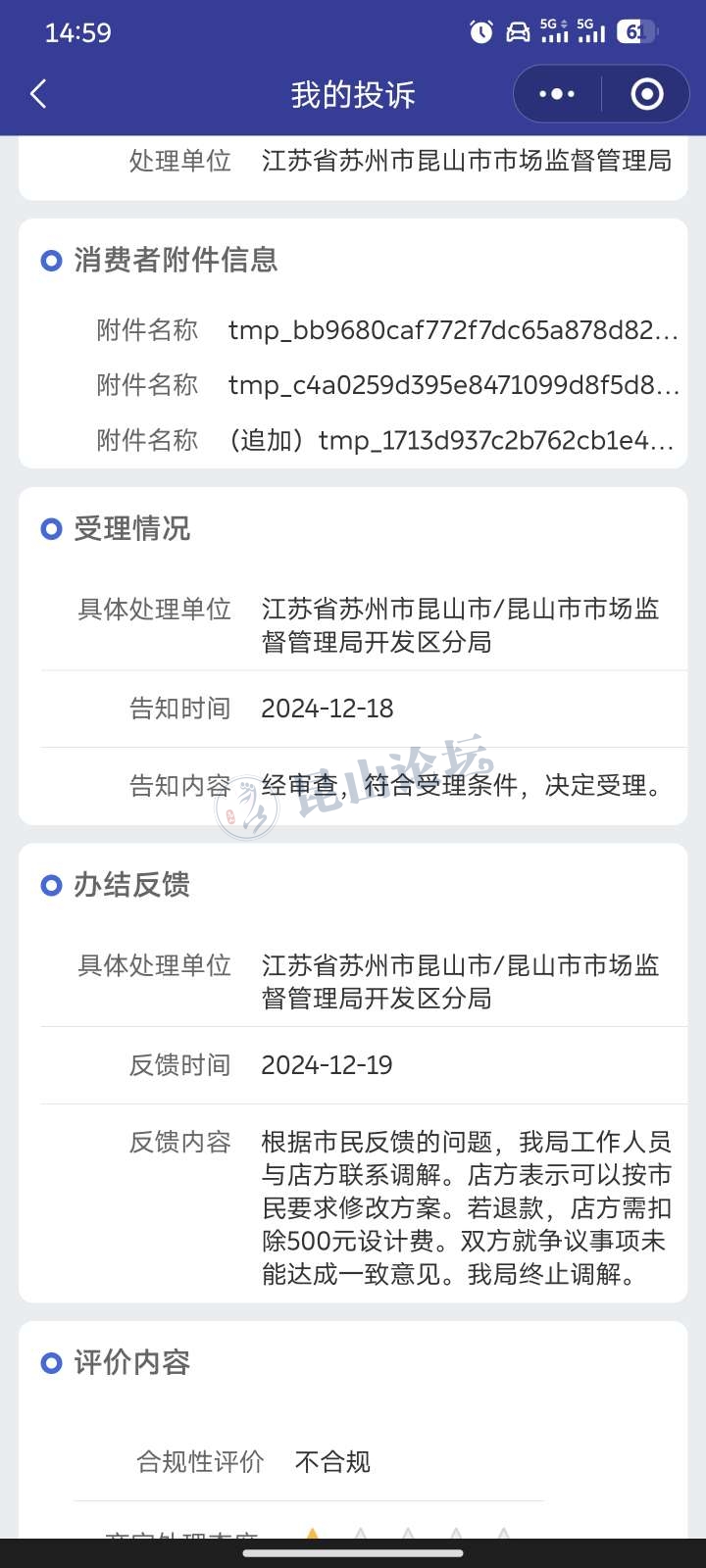Go back from the 我的投诉 page
Screen dimensions: 706x1568
39,94
